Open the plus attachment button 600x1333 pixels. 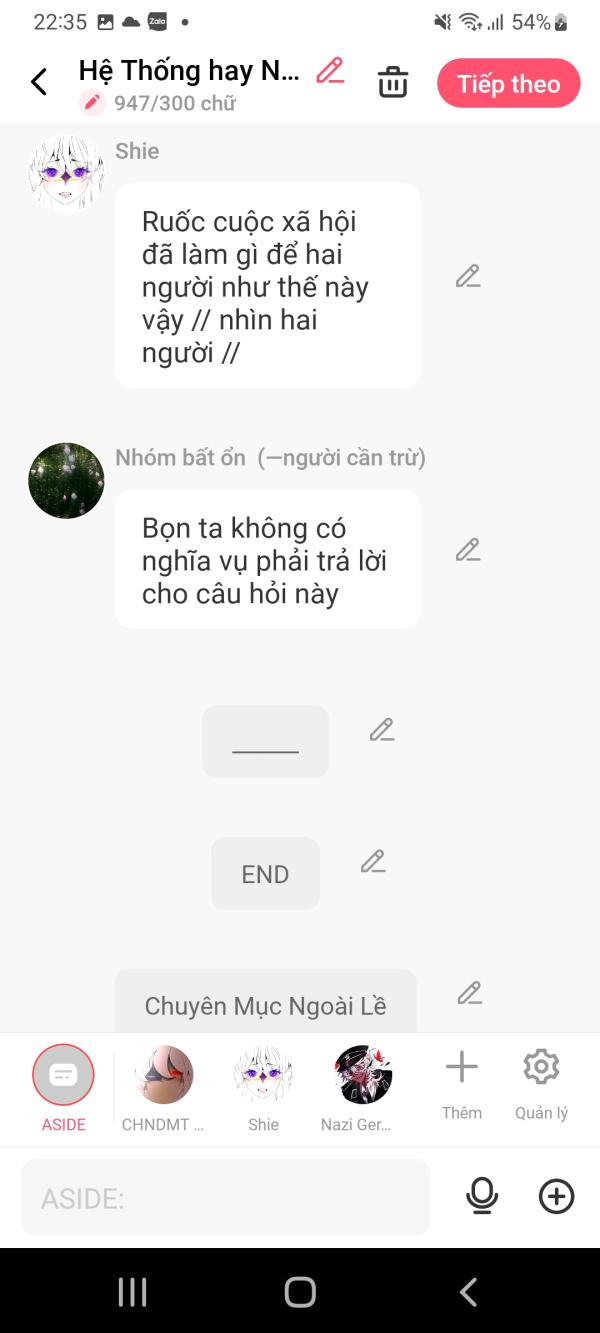[x=556, y=1196]
